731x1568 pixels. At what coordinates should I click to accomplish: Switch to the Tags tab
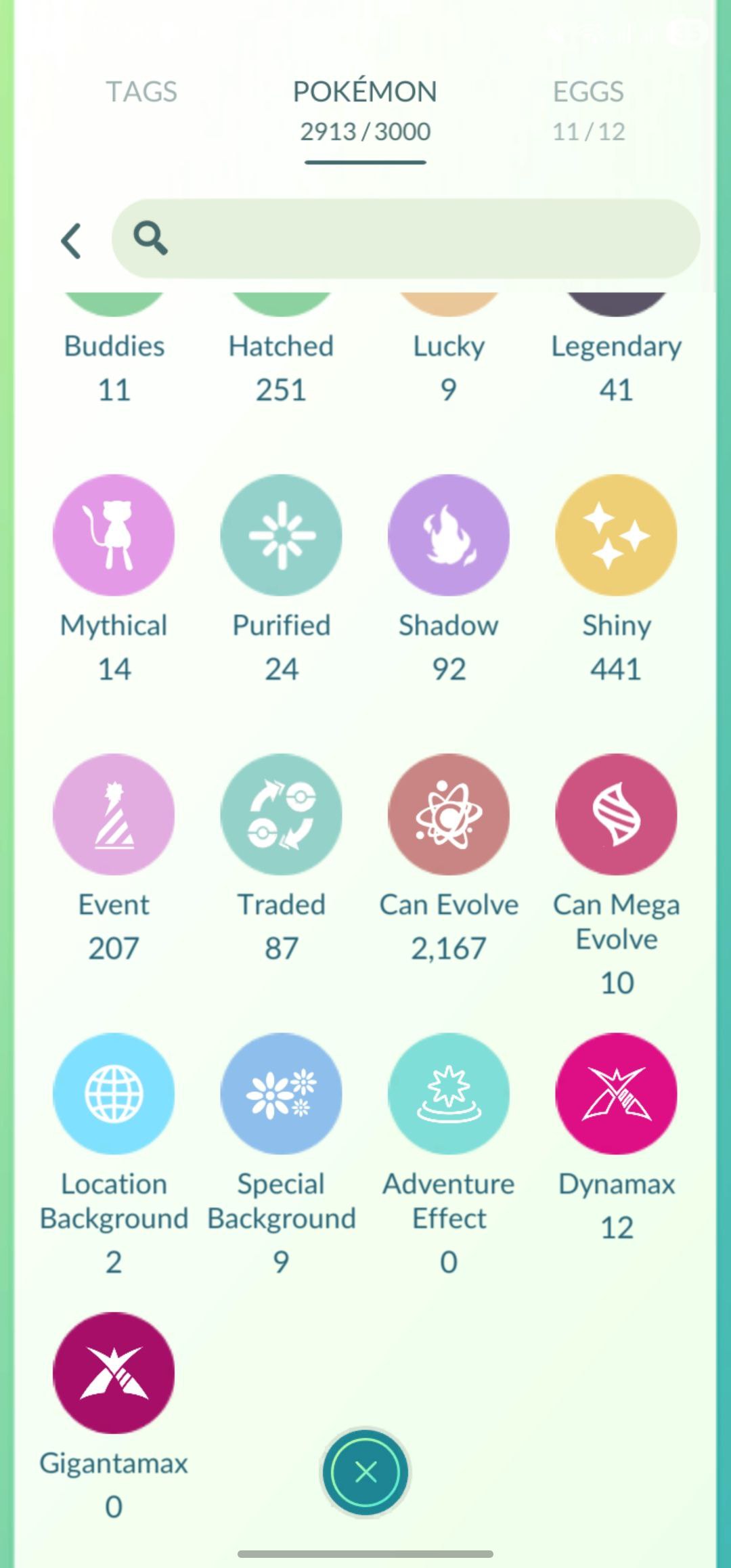click(x=141, y=92)
